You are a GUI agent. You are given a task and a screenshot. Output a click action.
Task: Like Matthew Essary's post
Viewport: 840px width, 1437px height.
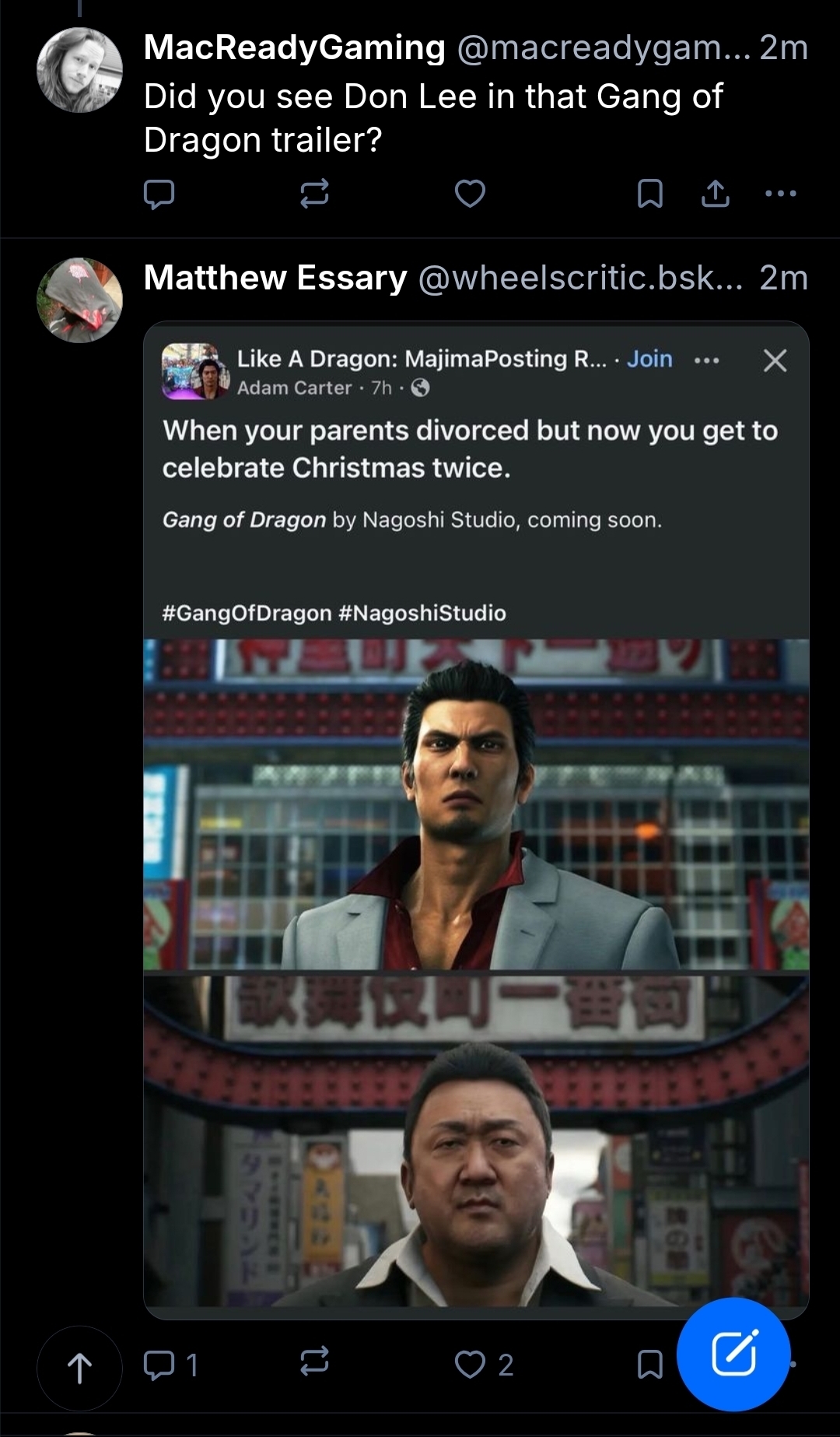point(471,1365)
